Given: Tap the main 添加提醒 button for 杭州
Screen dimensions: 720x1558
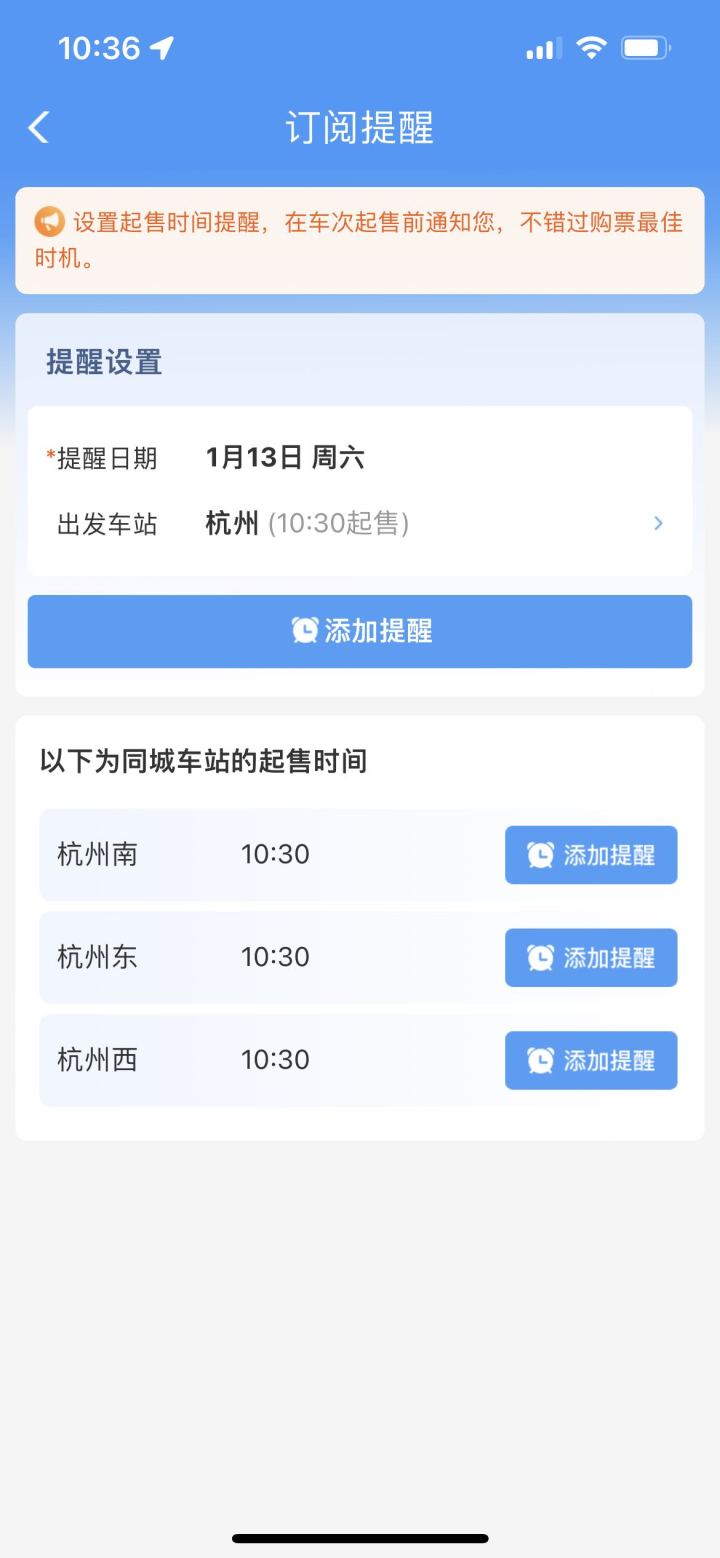Looking at the screenshot, I should pyautogui.click(x=360, y=631).
